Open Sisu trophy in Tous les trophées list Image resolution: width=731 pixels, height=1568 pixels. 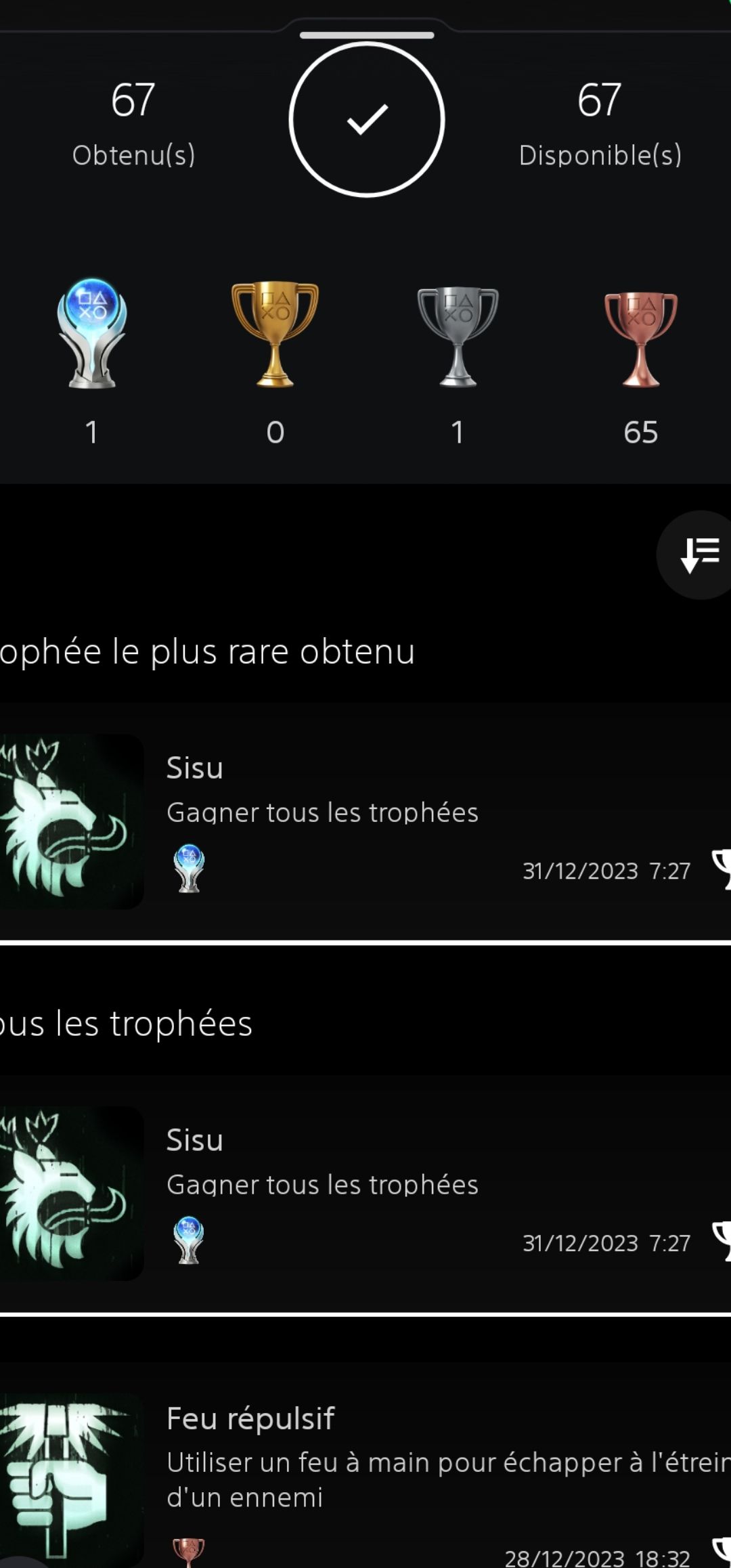pyautogui.click(x=365, y=1193)
